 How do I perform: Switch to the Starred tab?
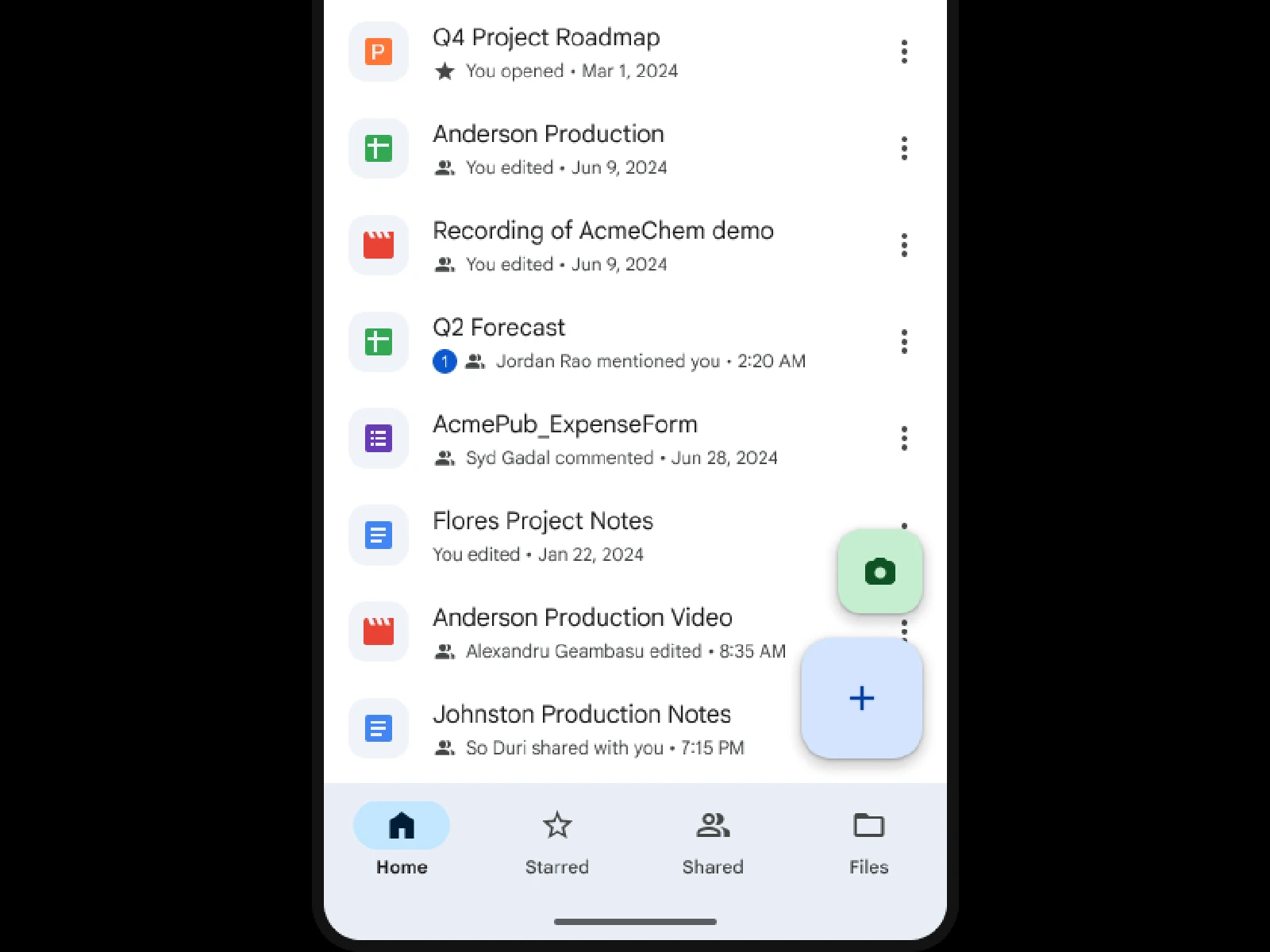click(x=557, y=841)
